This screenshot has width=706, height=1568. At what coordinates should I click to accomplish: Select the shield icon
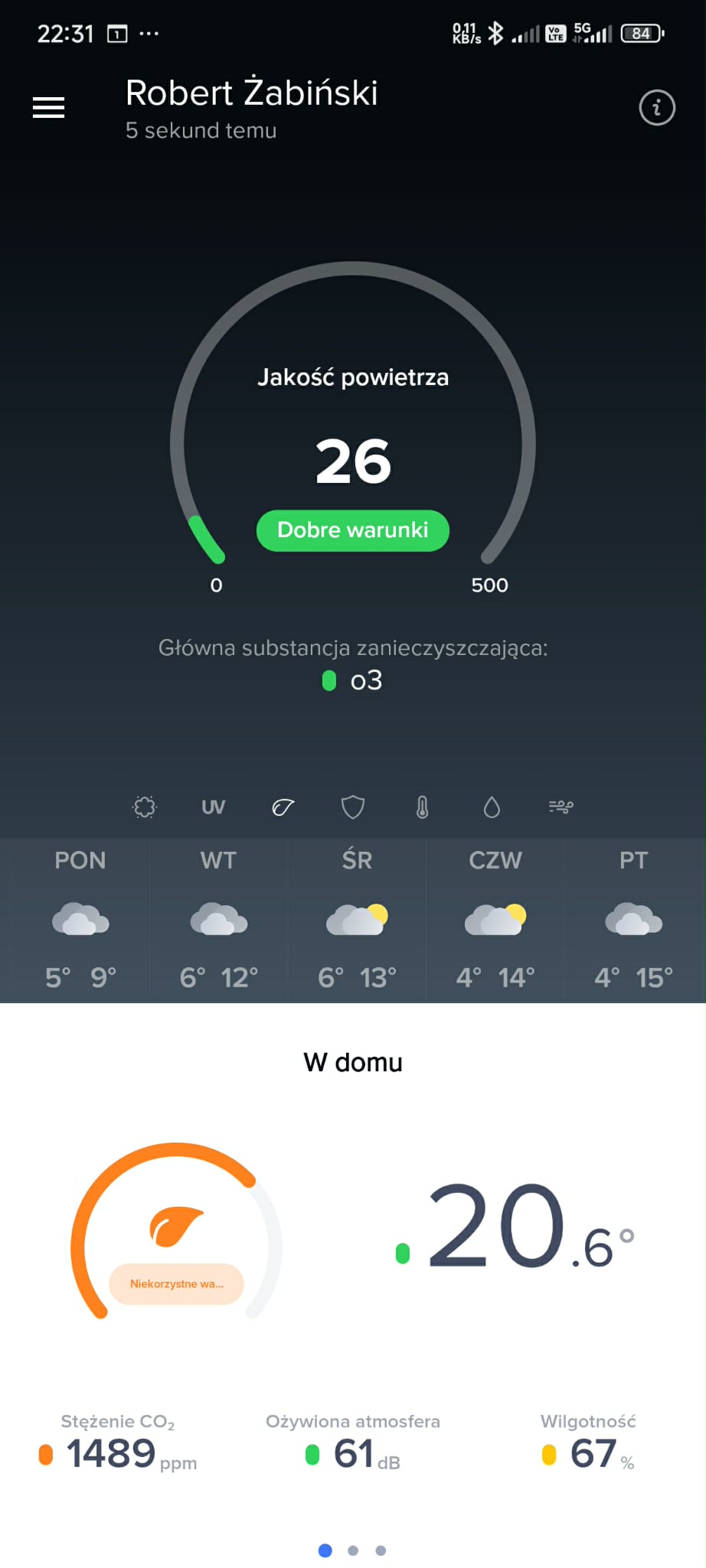[x=352, y=807]
